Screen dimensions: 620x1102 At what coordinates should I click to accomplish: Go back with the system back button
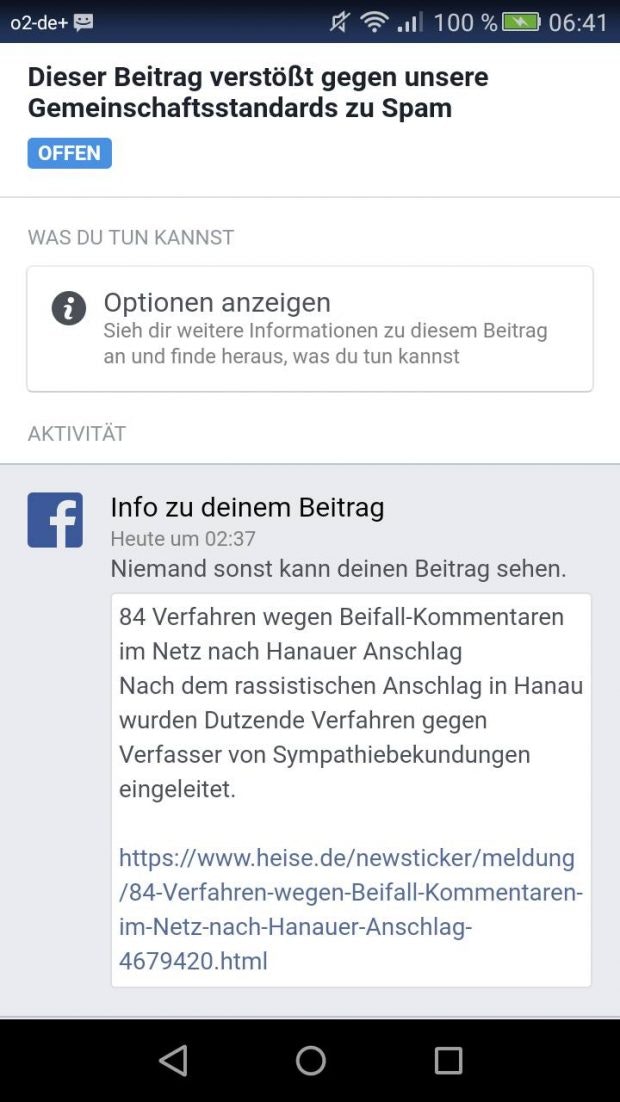click(x=173, y=1060)
